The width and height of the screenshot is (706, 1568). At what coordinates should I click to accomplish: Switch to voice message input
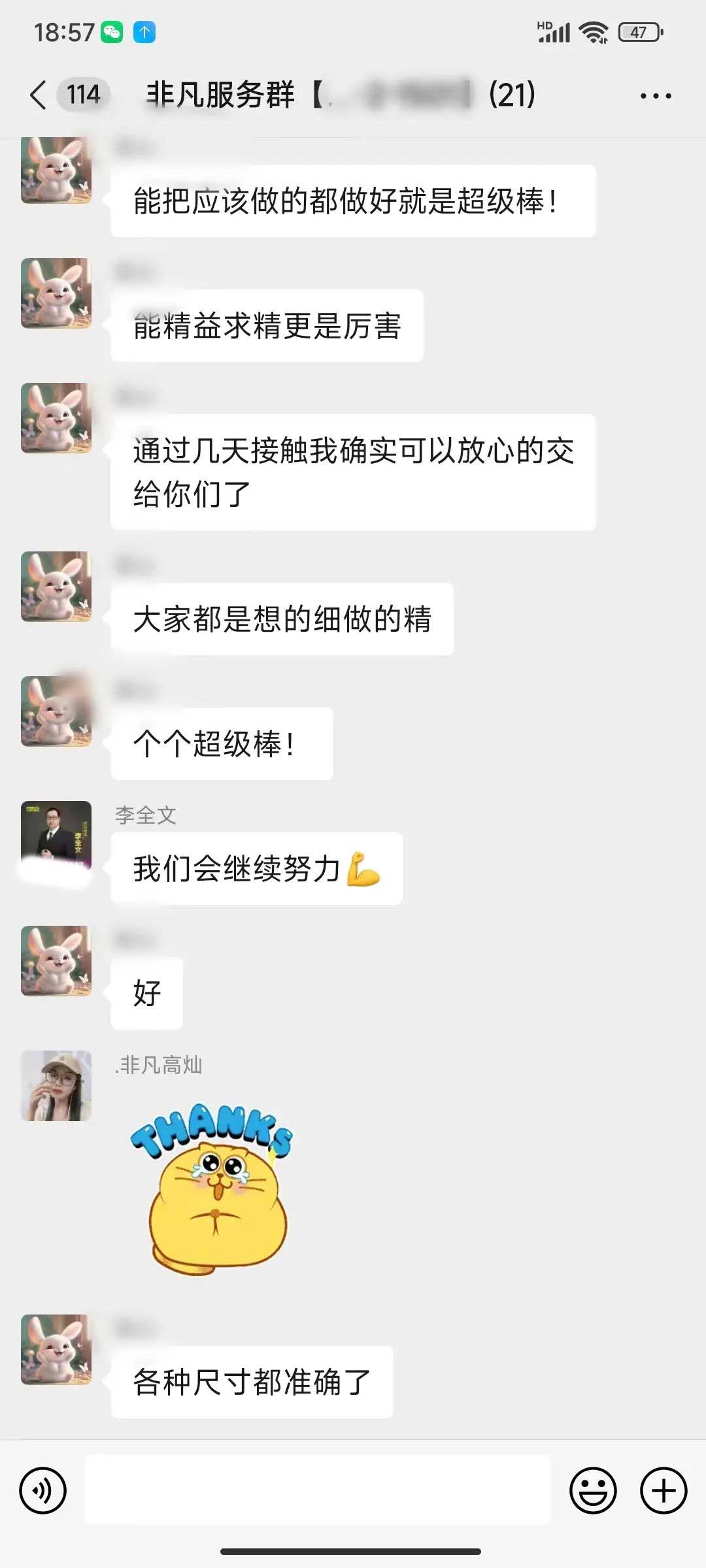(x=43, y=1491)
